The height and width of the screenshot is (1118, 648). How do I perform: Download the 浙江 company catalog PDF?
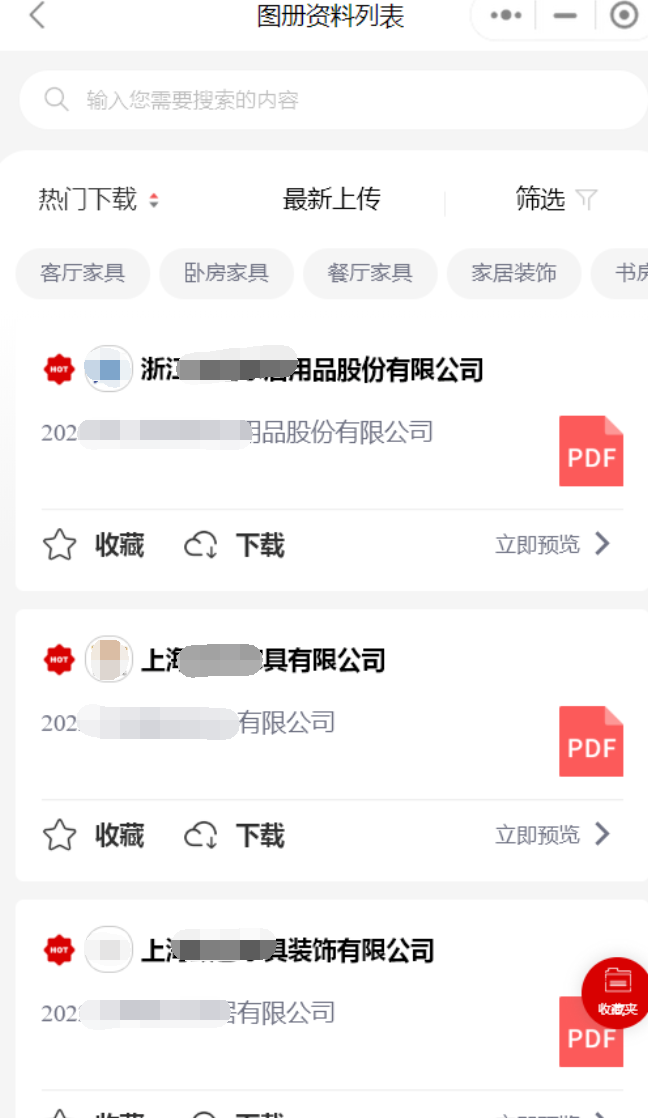click(235, 545)
